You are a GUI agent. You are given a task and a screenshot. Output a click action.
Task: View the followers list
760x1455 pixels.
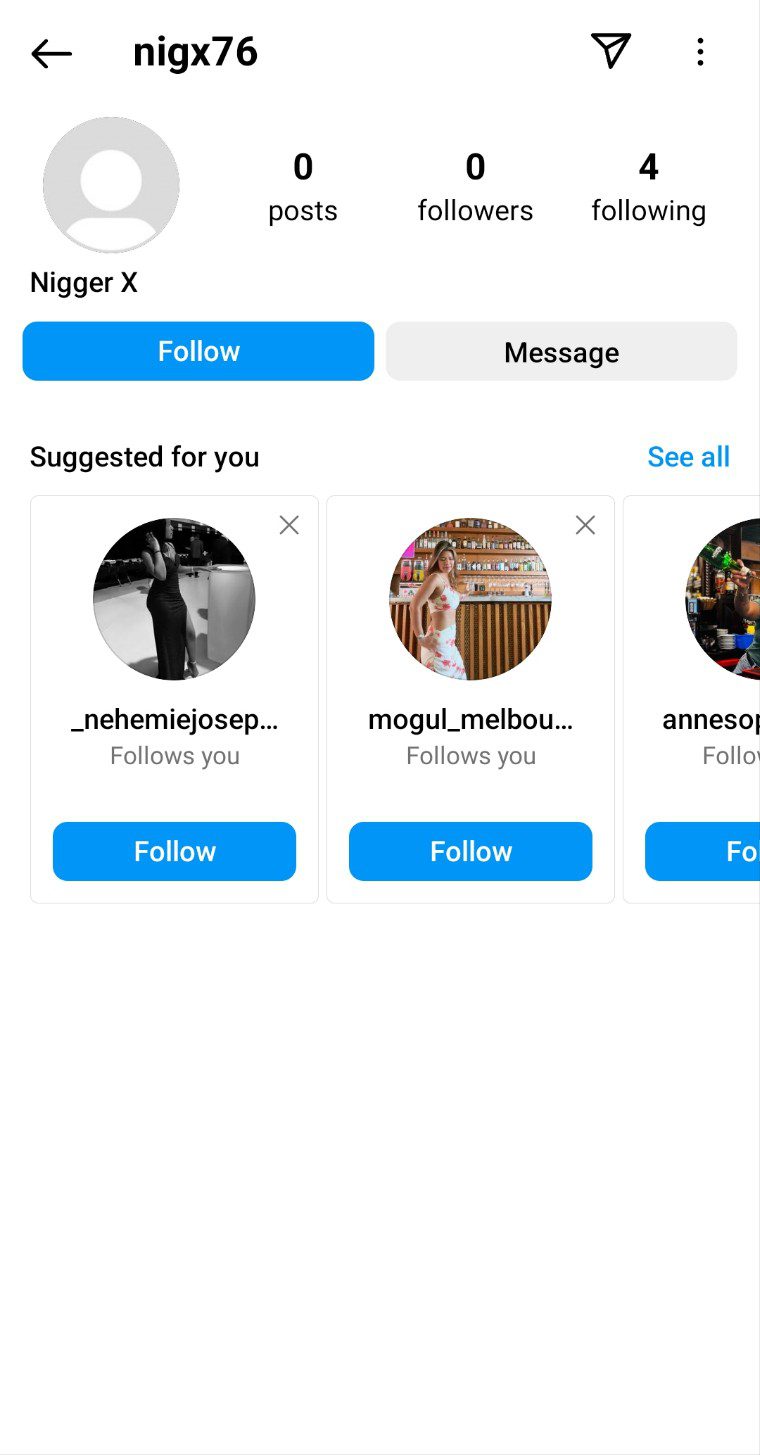[x=475, y=187]
